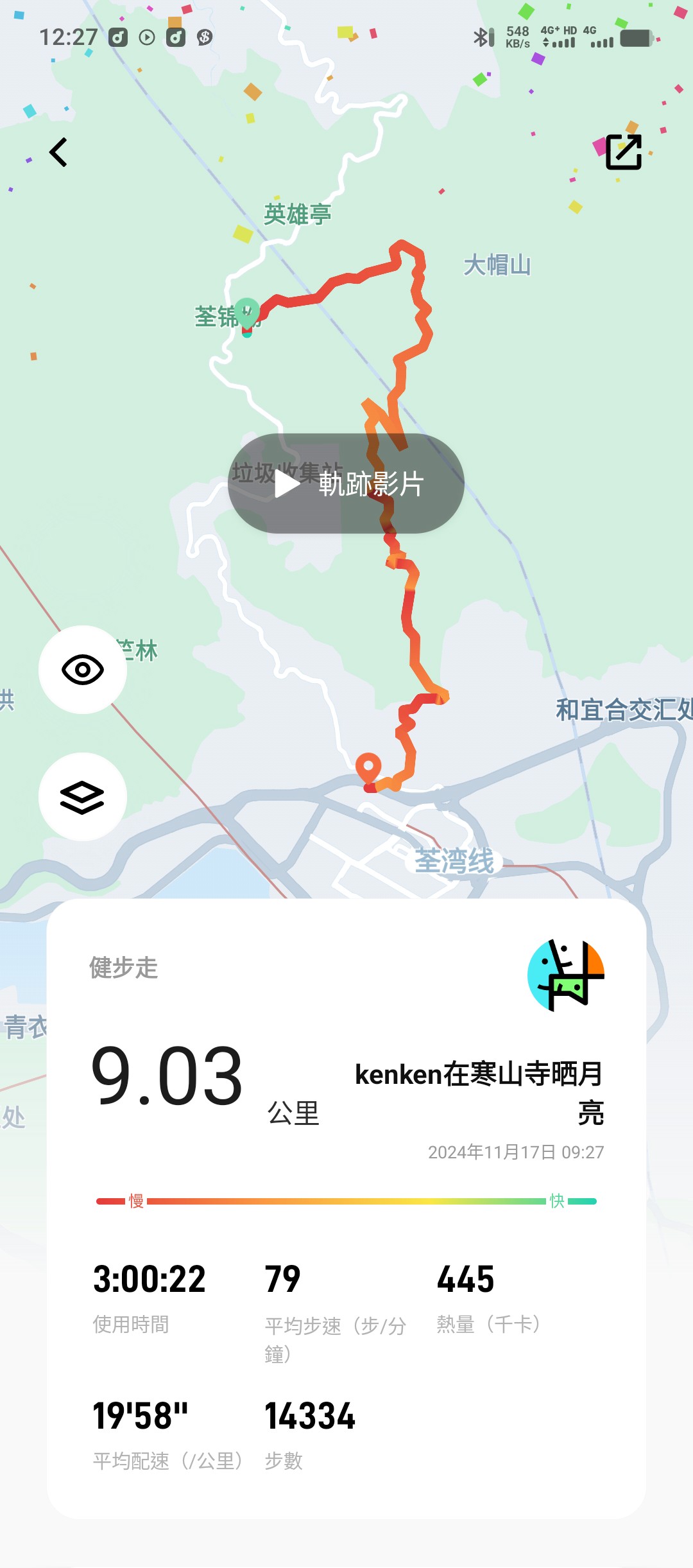This screenshot has width=693, height=1568.
Task: Share this hiking workout record
Action: point(623,152)
